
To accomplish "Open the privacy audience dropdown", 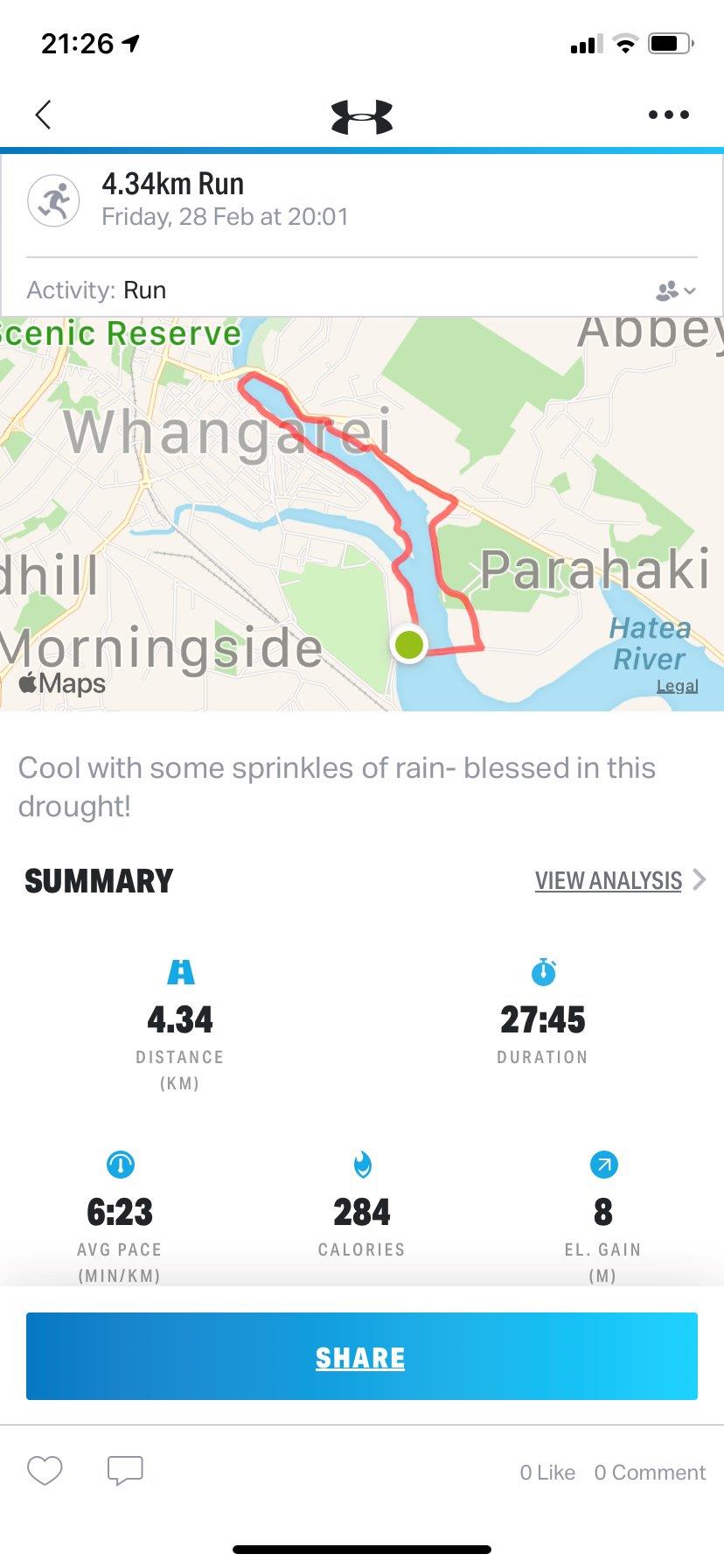I will pos(675,290).
